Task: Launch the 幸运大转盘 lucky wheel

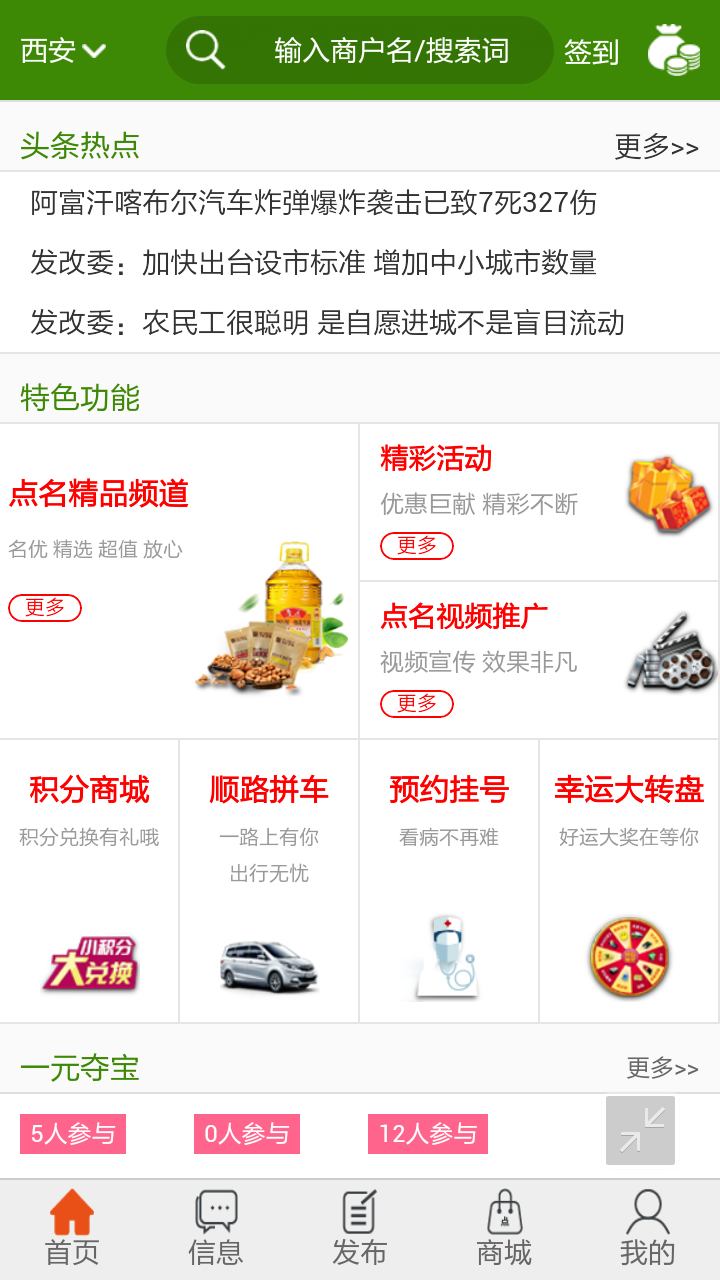Action: (x=629, y=880)
